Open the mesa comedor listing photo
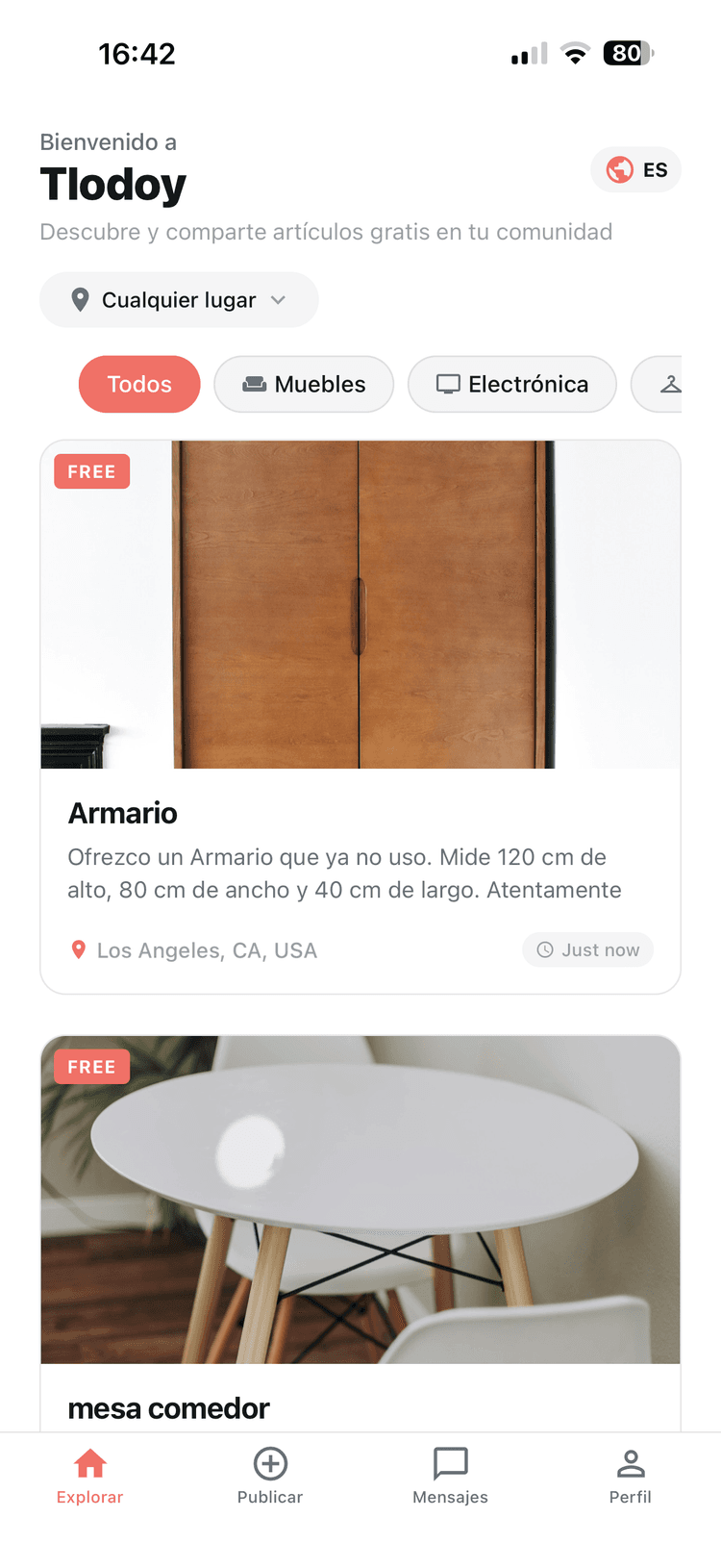The height and width of the screenshot is (1568, 721). tap(360, 1200)
